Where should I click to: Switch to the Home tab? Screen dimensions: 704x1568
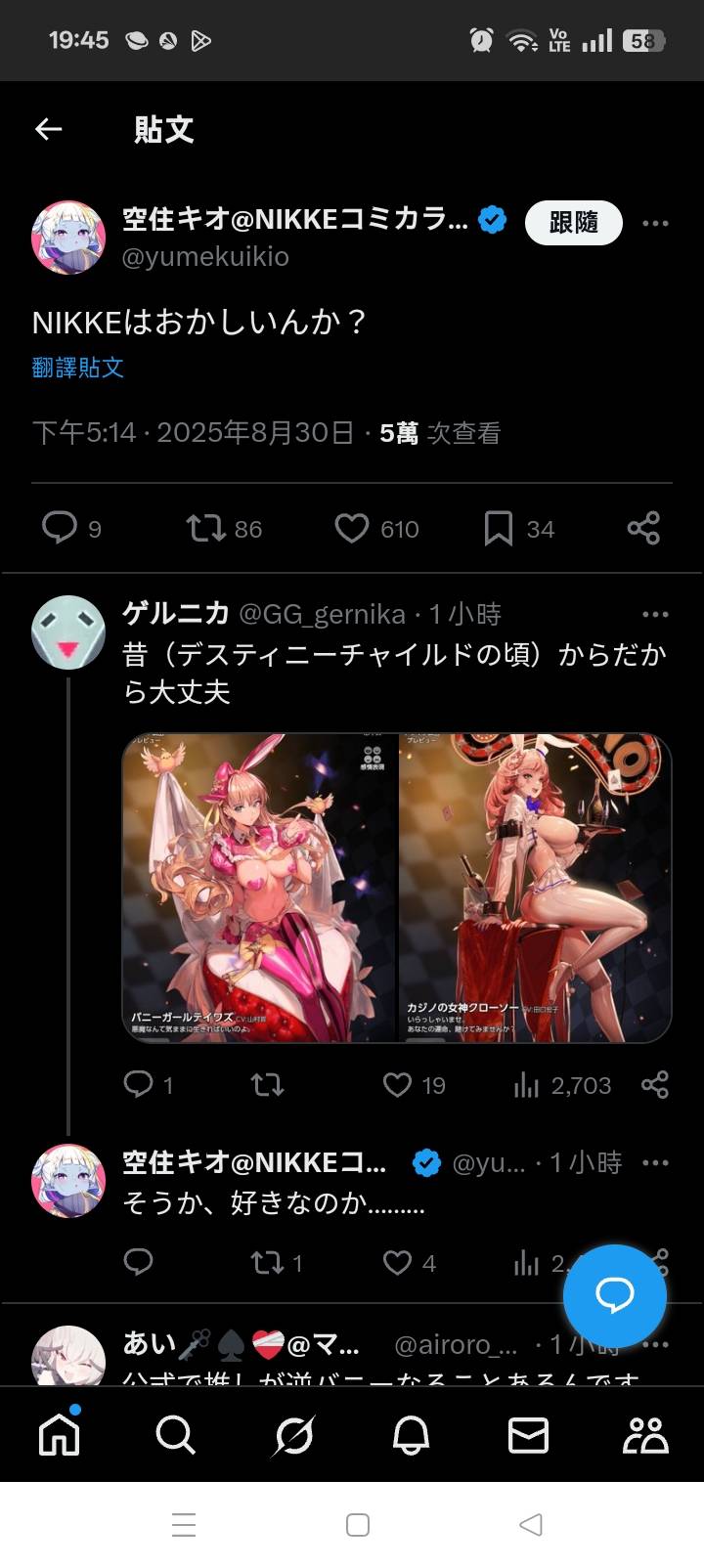(x=59, y=1435)
